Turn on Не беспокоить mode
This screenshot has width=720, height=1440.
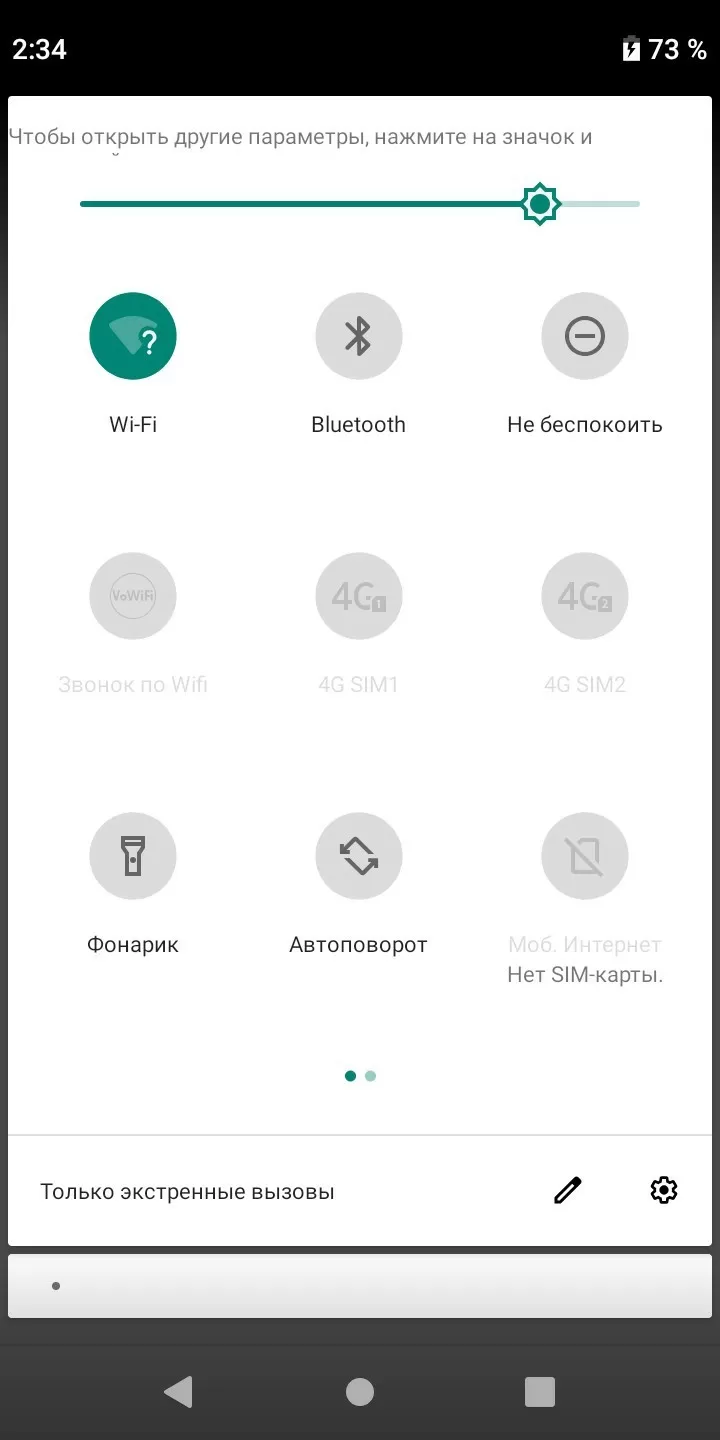pos(585,336)
